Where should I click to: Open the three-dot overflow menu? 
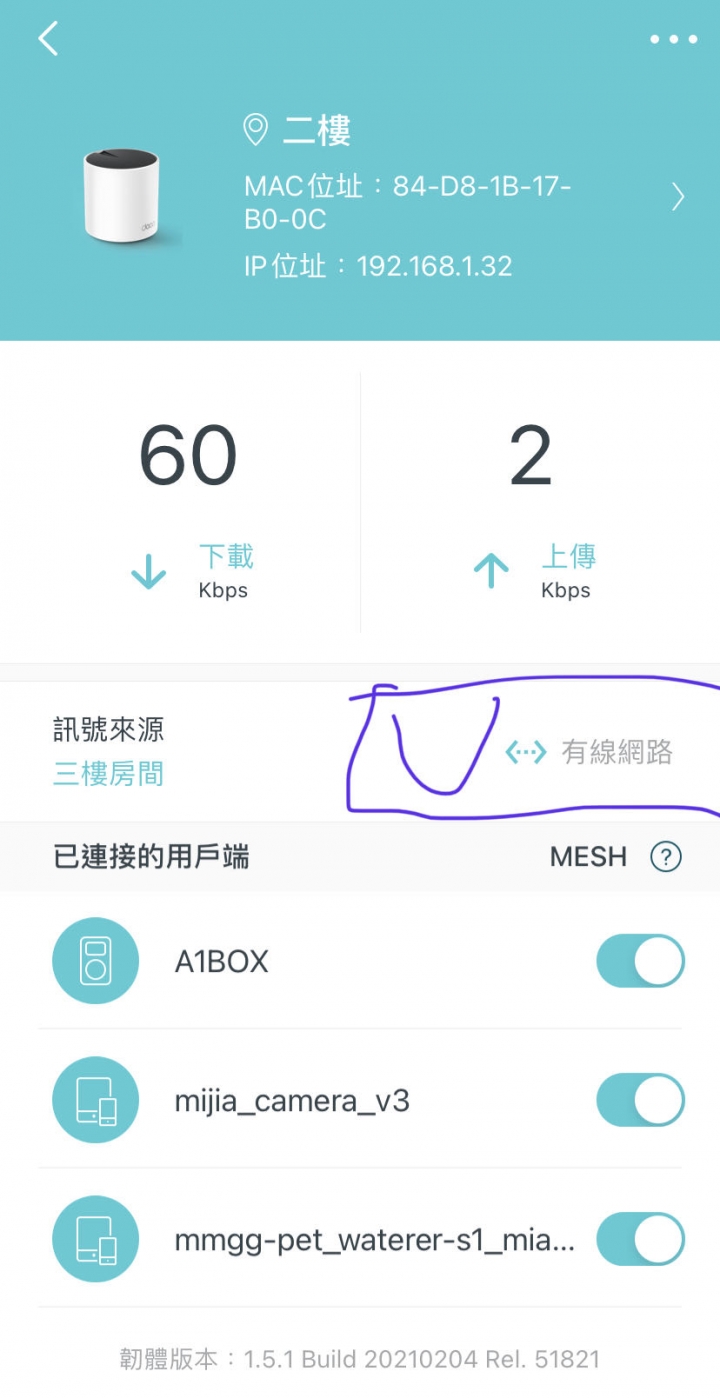point(673,39)
